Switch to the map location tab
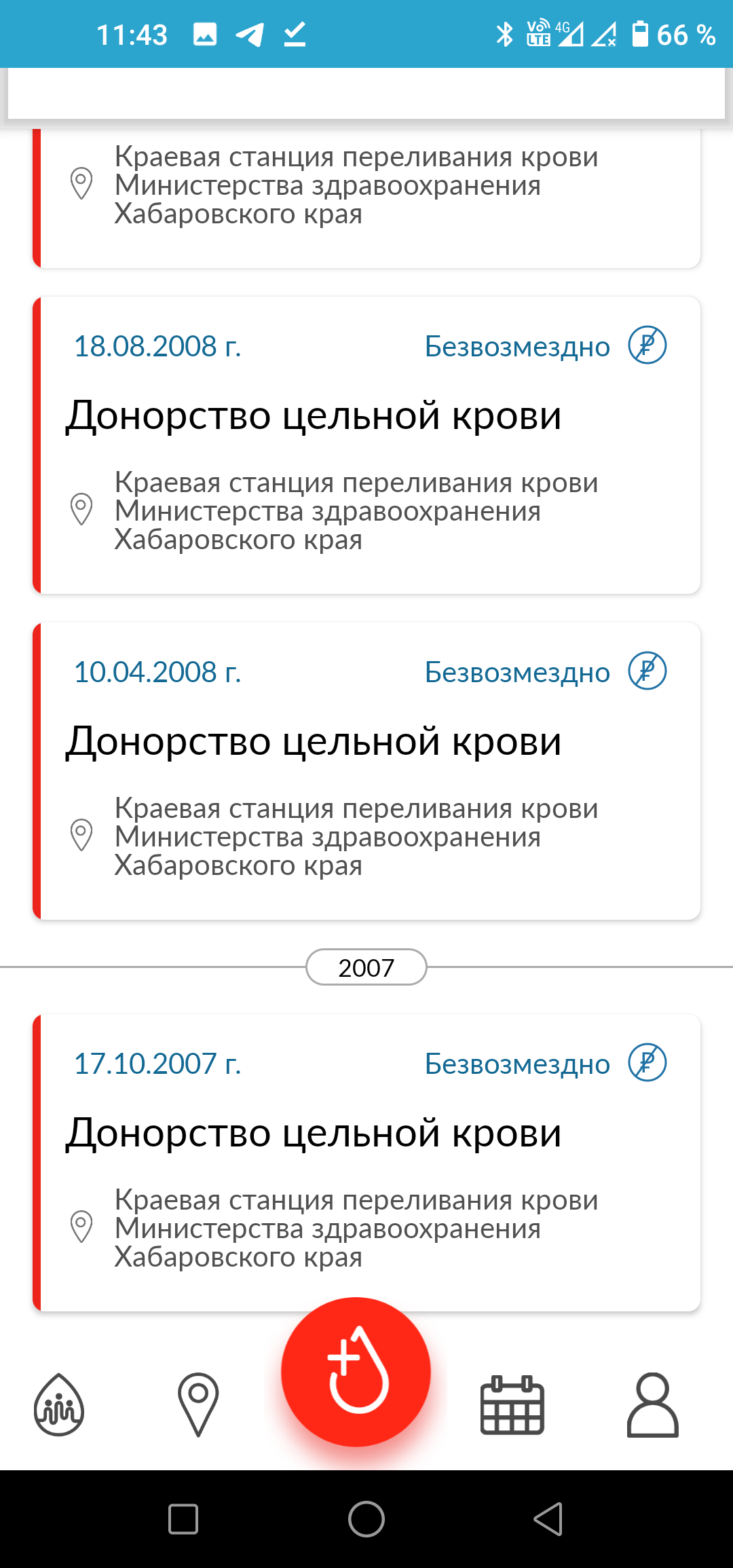The width and height of the screenshot is (733, 1568). pyautogui.click(x=198, y=1405)
